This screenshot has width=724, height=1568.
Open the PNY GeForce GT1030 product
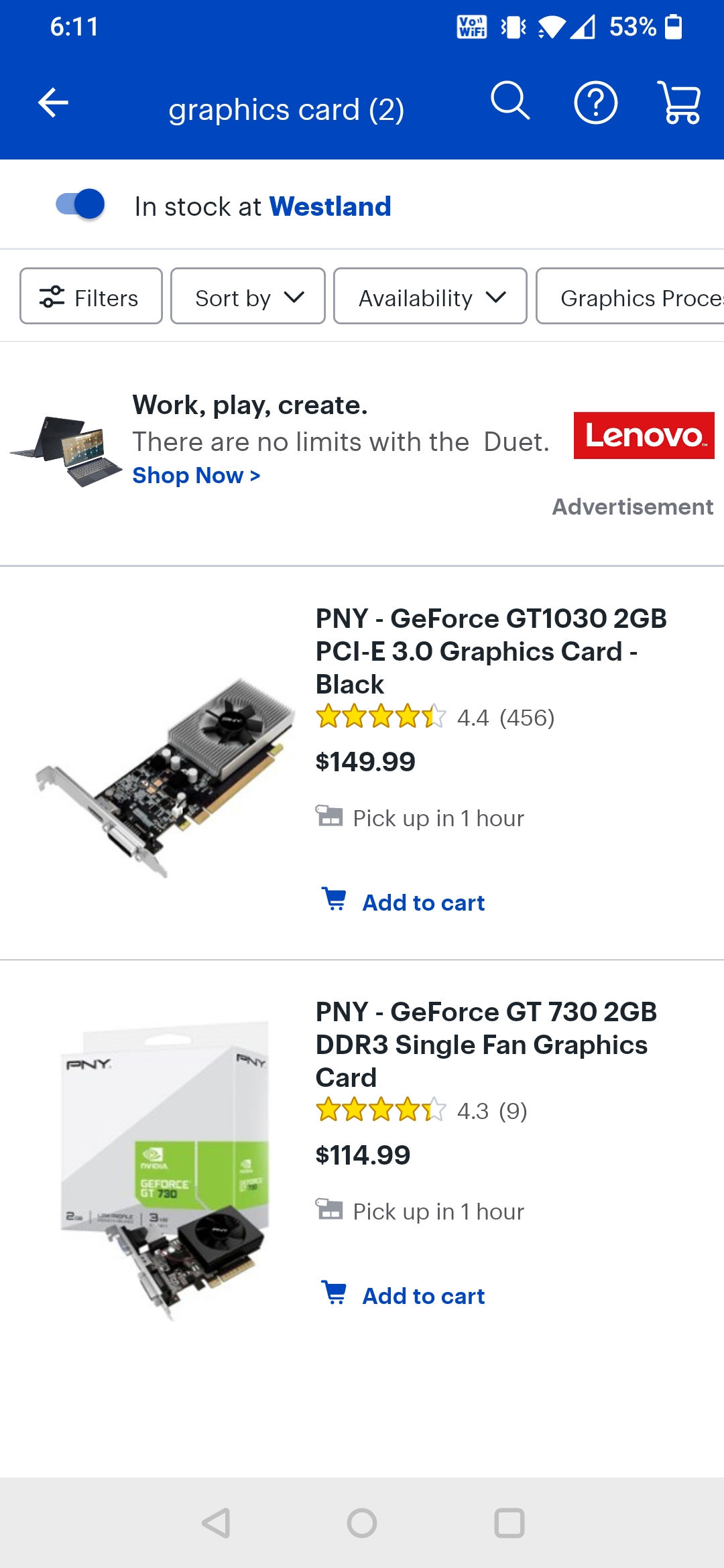tap(491, 651)
